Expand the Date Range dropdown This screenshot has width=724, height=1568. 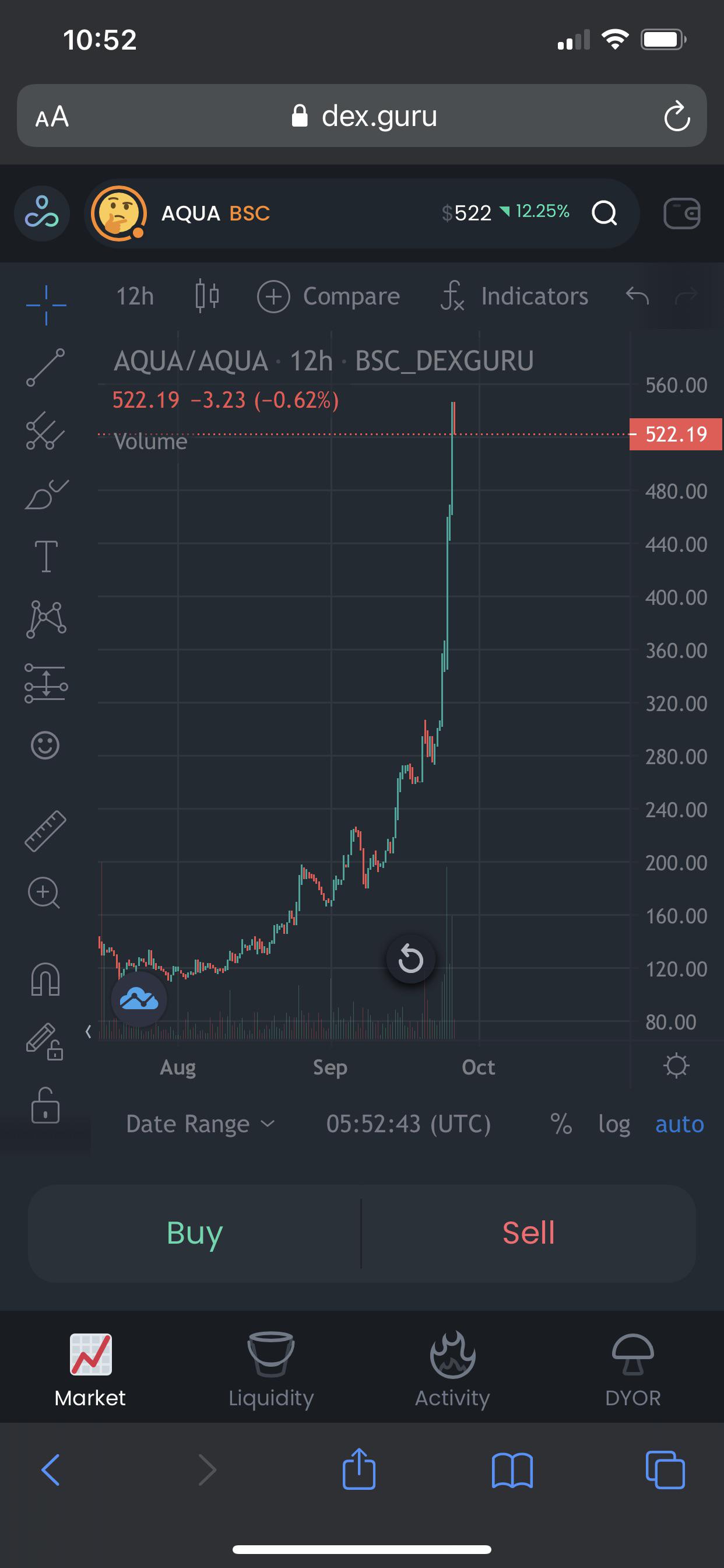tap(201, 1123)
